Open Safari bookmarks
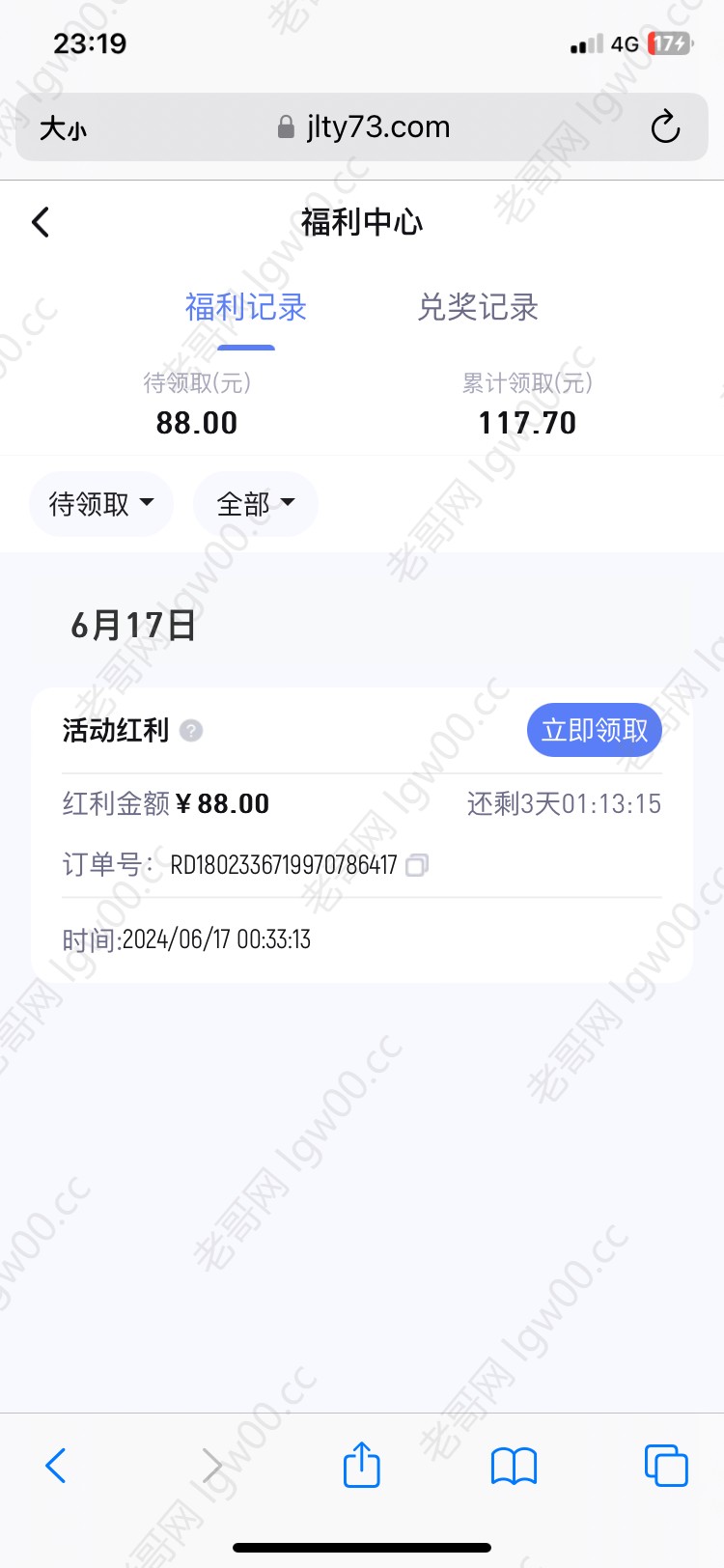 click(514, 1466)
